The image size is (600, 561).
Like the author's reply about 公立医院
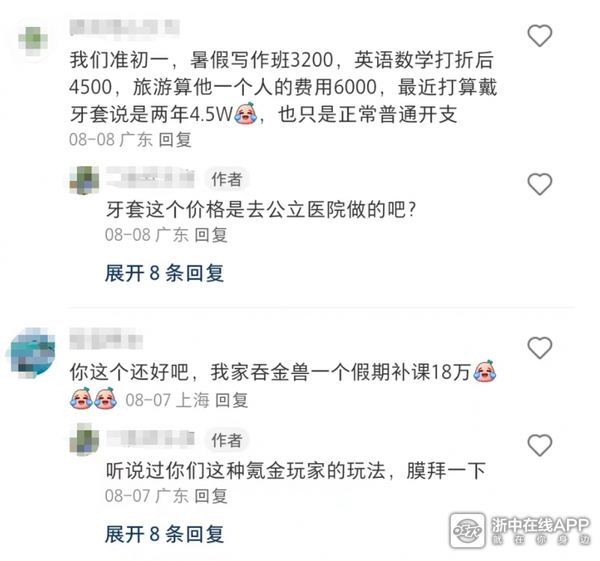pyautogui.click(x=540, y=183)
